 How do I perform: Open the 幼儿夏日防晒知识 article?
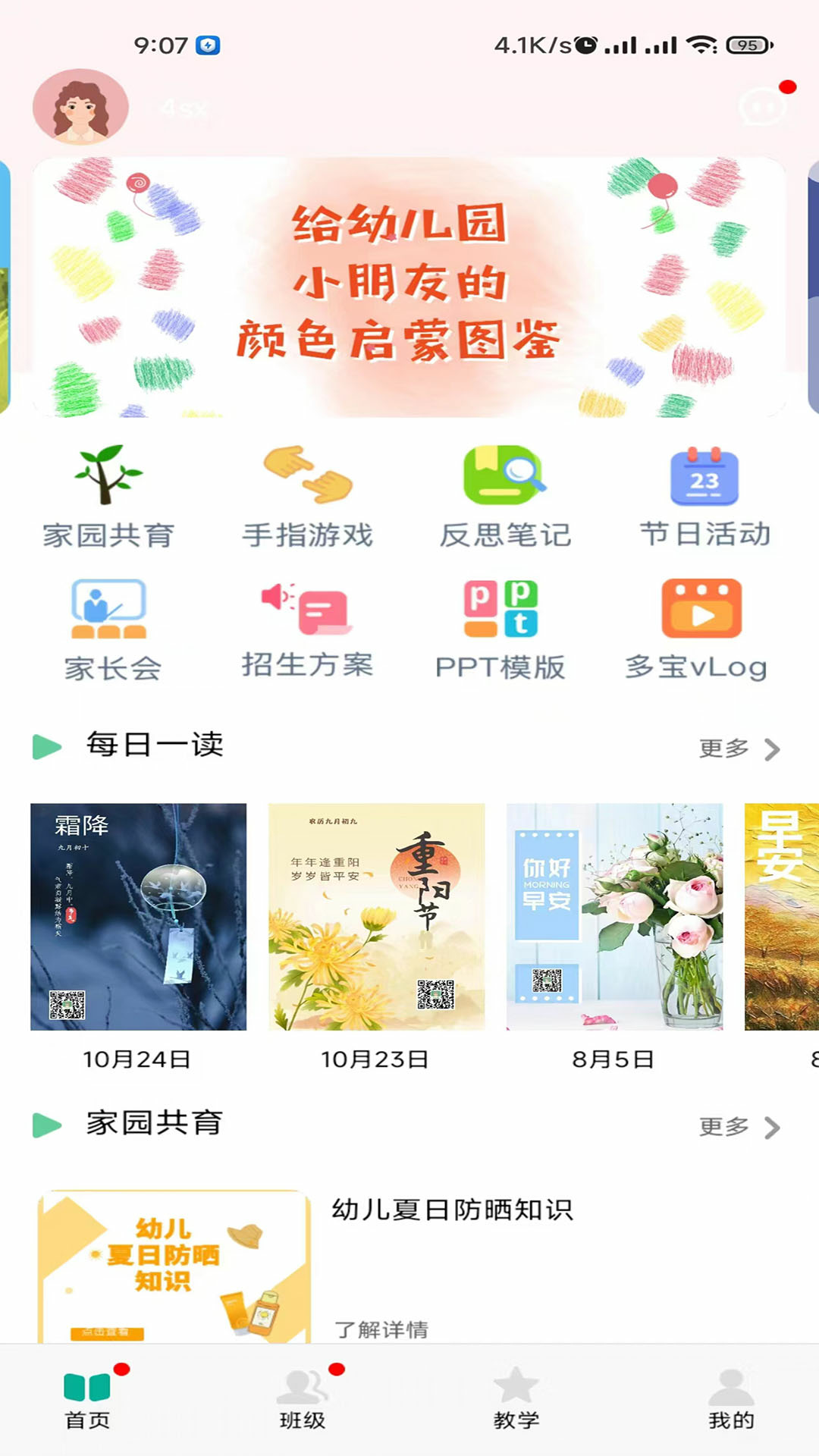click(452, 1210)
